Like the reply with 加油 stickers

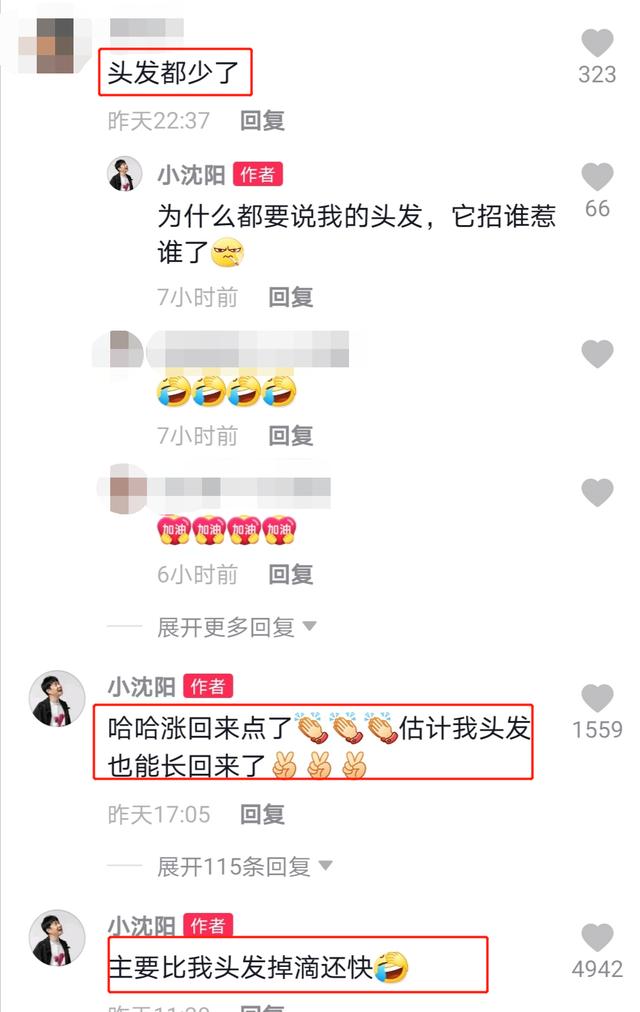coord(597,492)
